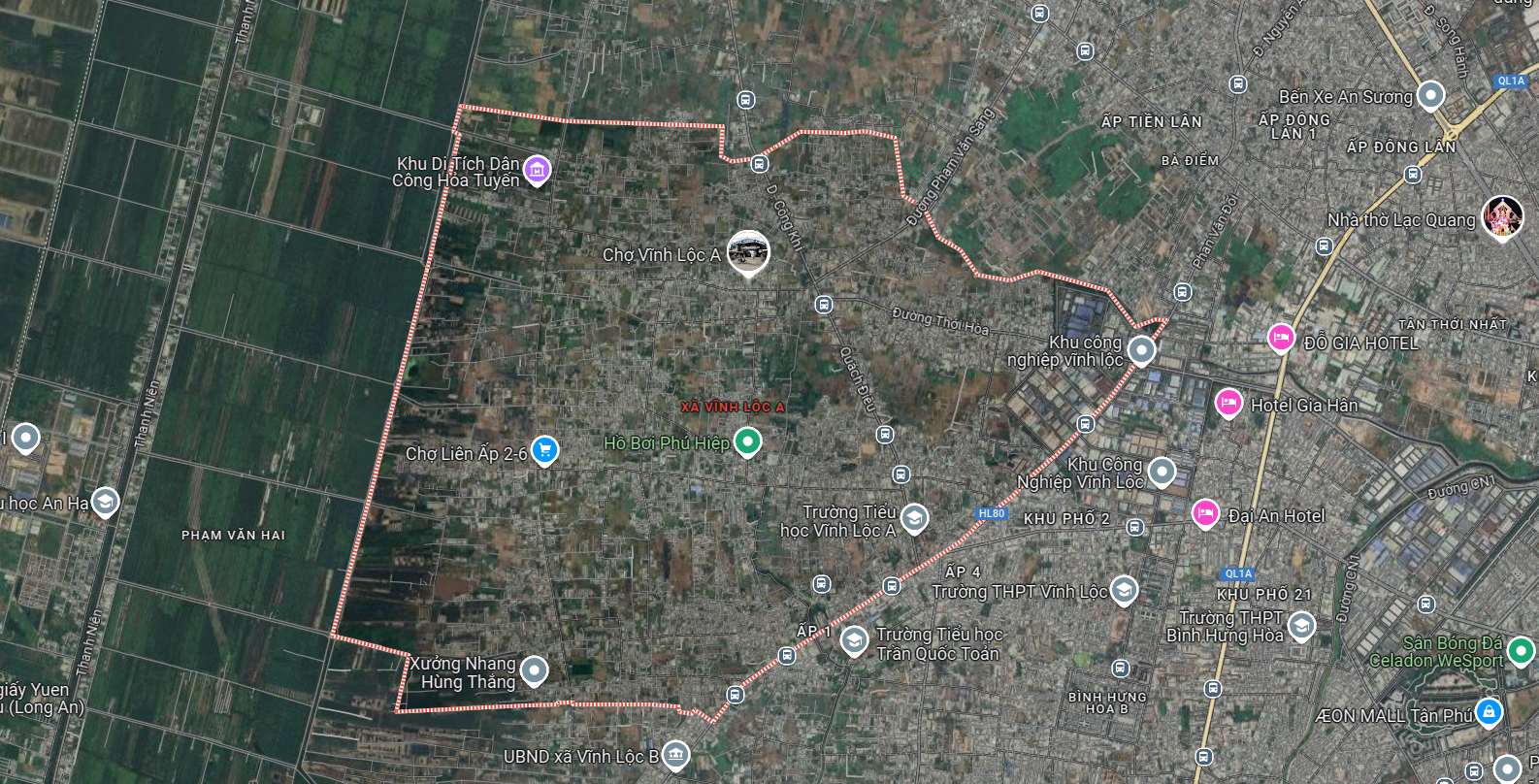1539x784 pixels.
Task: Open the Bến Xe An Sương marker
Action: (1430, 95)
